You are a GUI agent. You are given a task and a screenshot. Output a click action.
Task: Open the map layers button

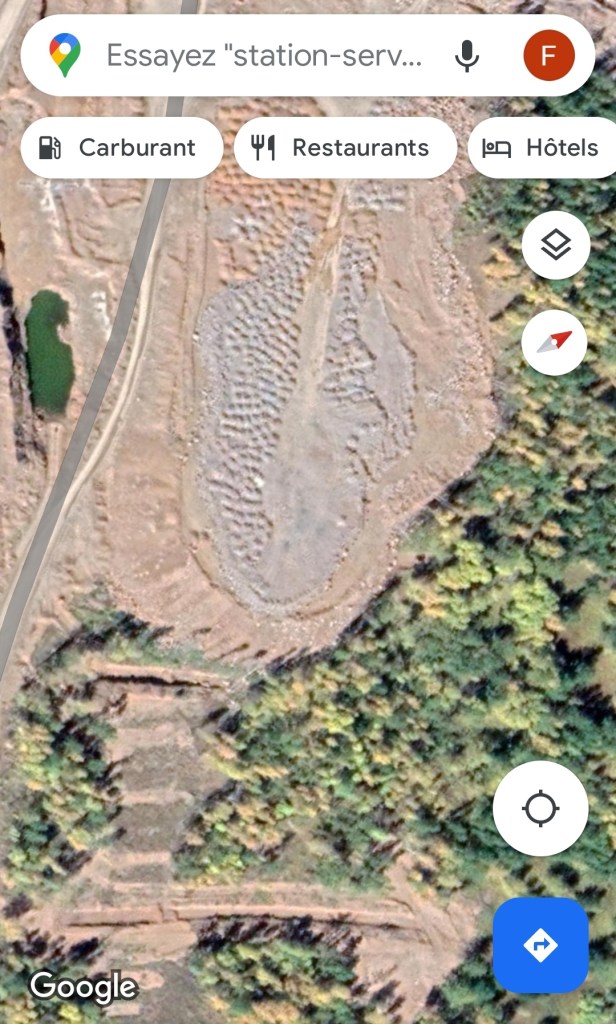click(x=555, y=245)
